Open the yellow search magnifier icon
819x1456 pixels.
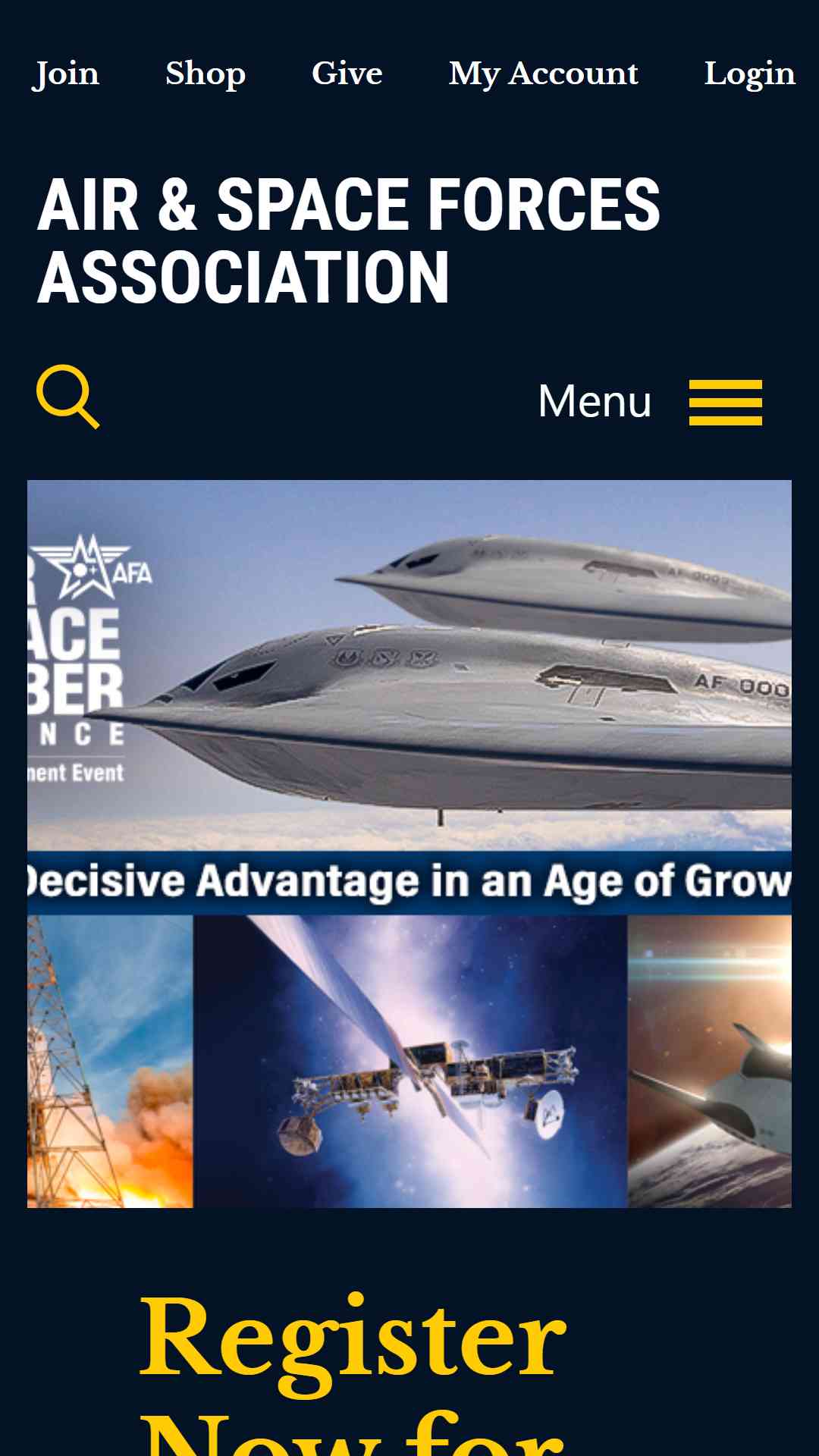pos(67,397)
